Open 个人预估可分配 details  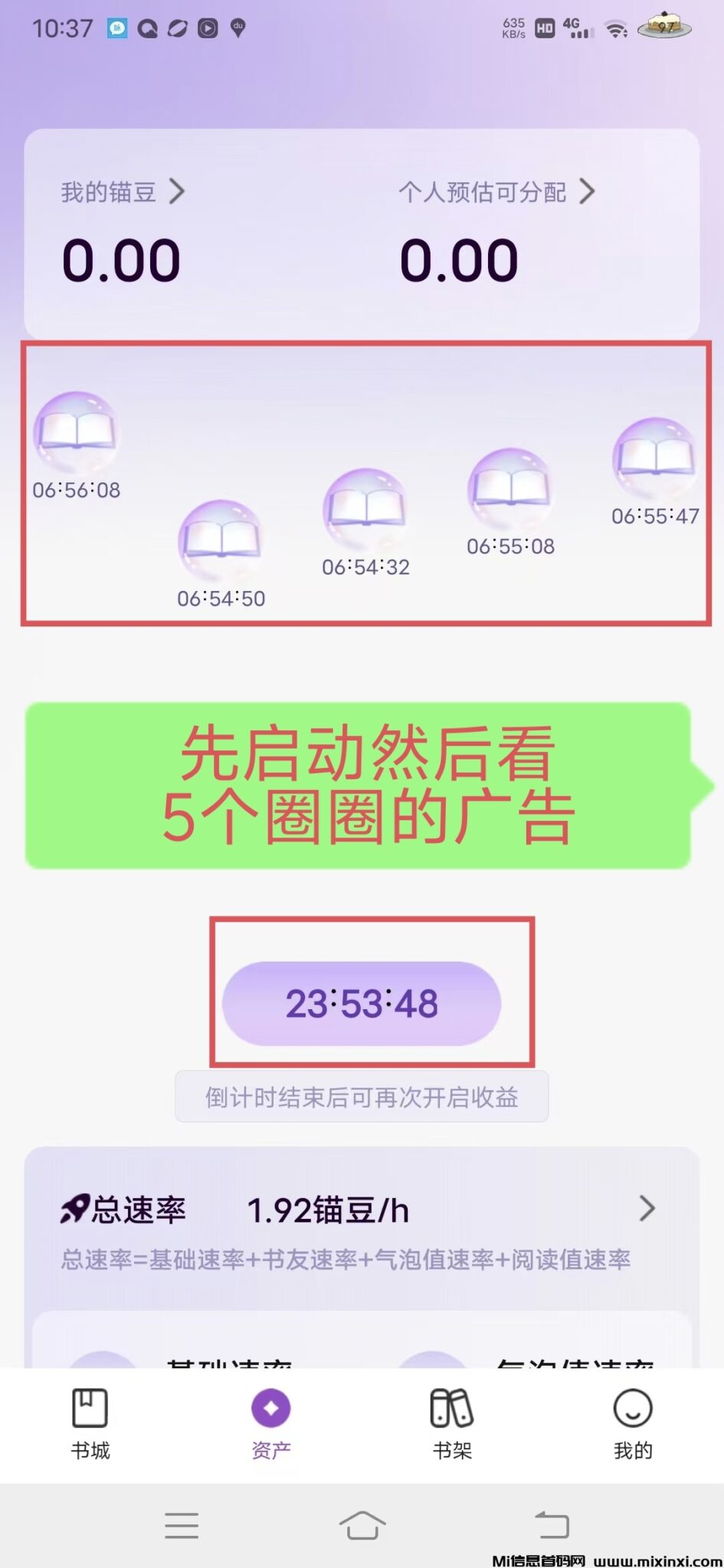pos(496,191)
